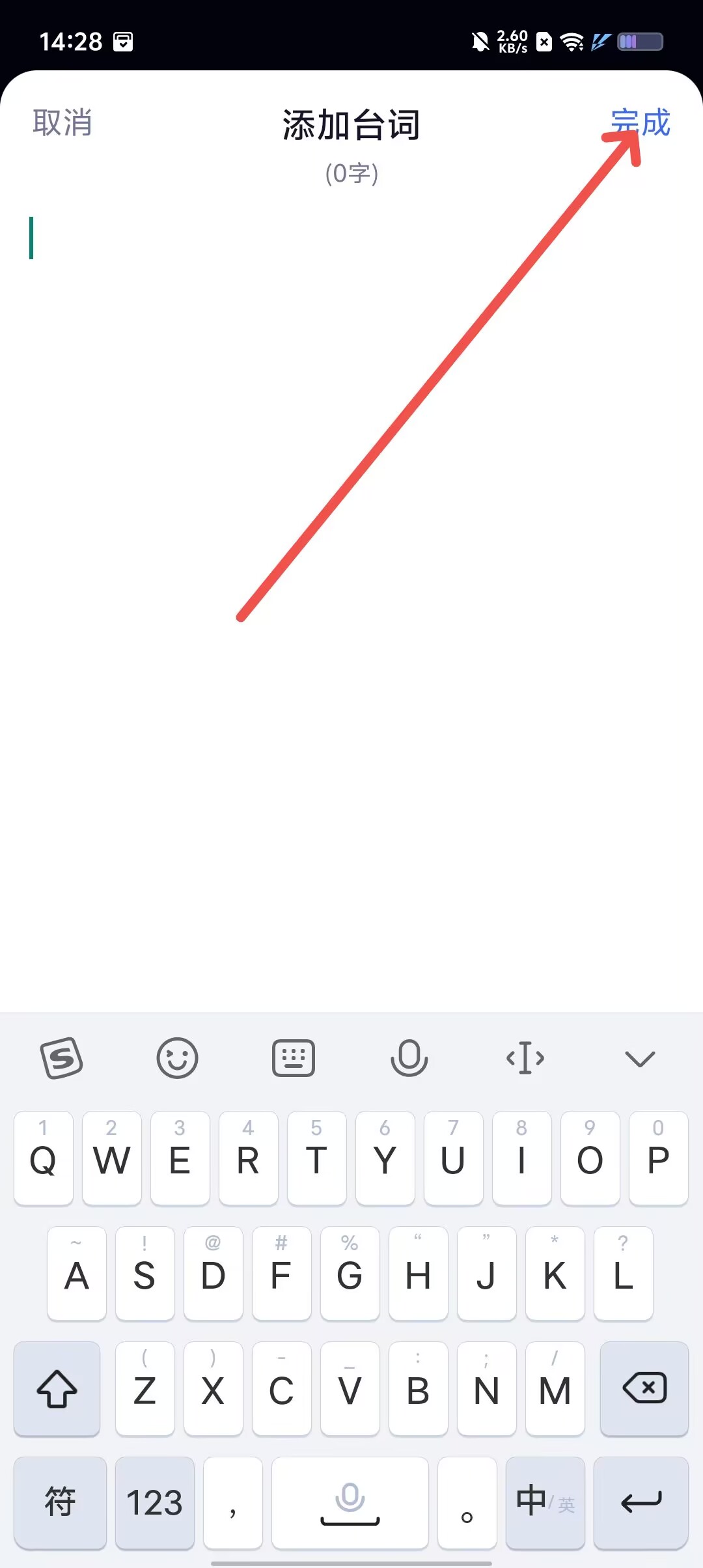Viewport: 703px width, 1568px height.
Task: Open the 符 symbols keyboard
Action: (60, 1503)
